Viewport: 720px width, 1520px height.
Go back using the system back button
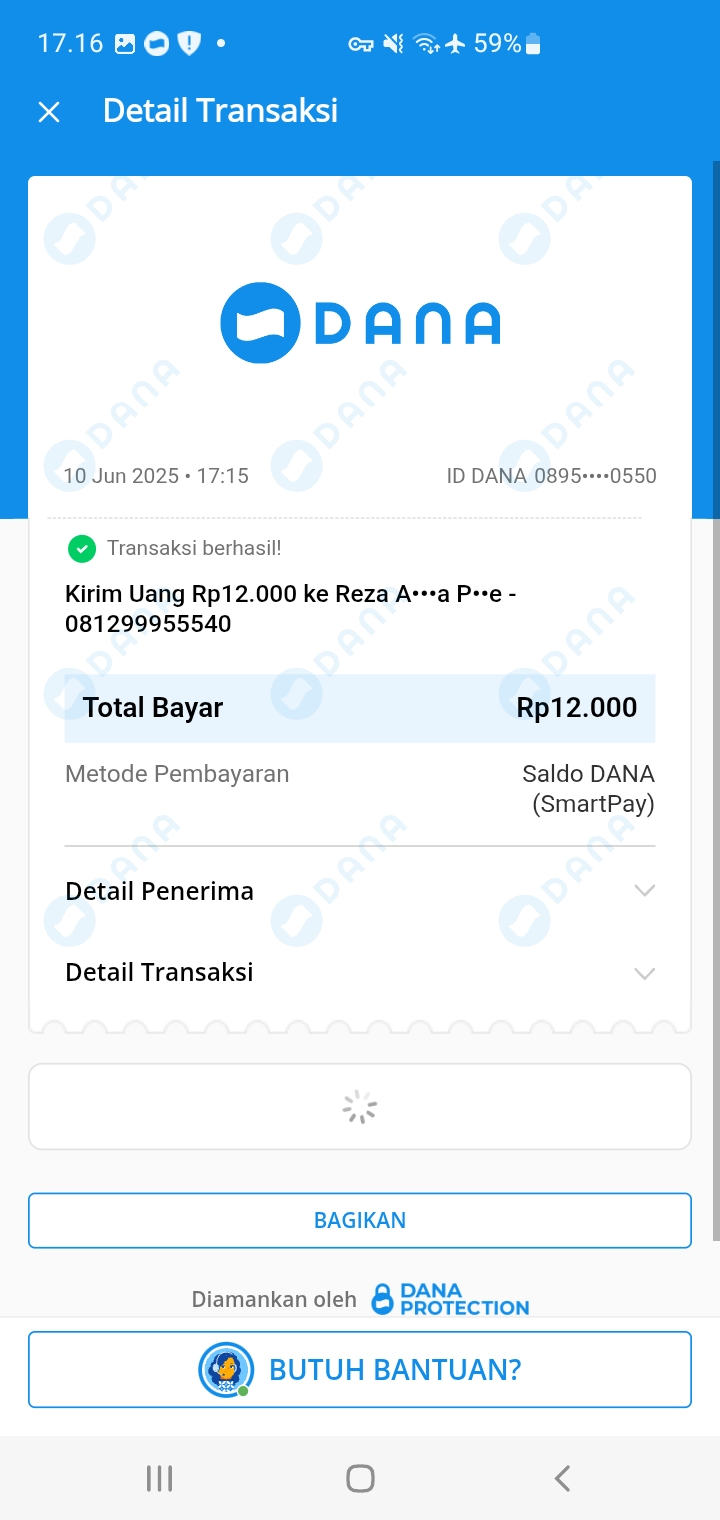coord(562,1478)
